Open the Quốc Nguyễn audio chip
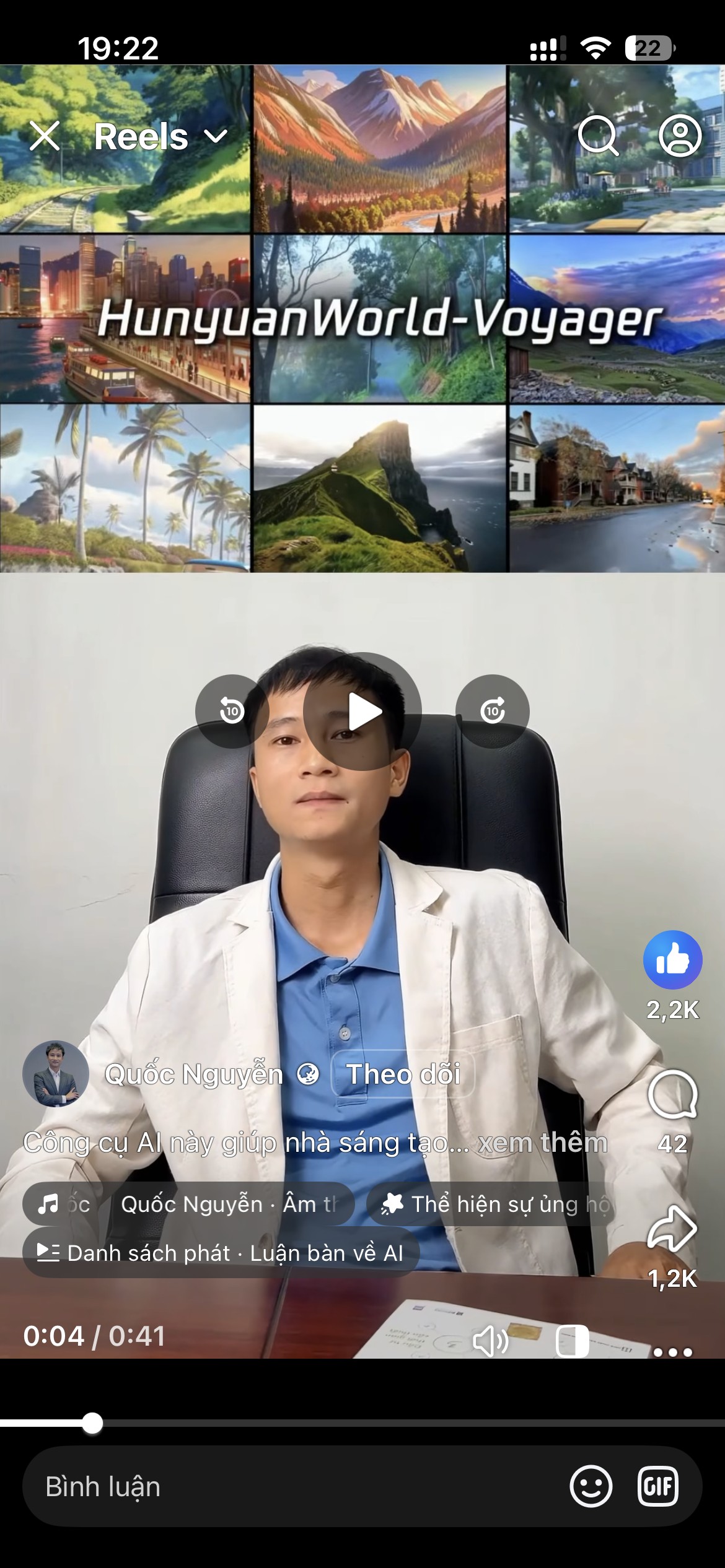This screenshot has width=725, height=1568. 189,1204
